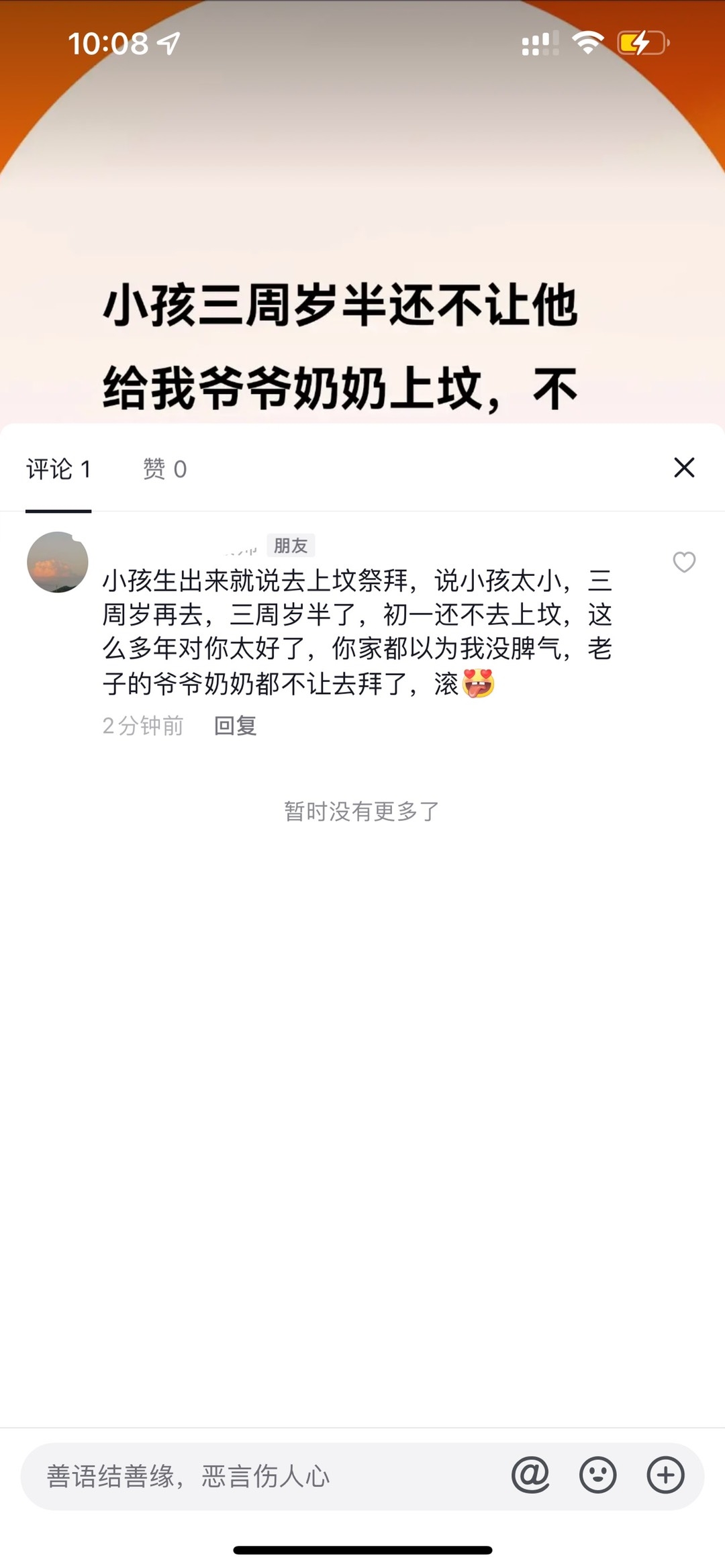Select the 评论 1 tab
The height and width of the screenshot is (1568, 725).
pyautogui.click(x=58, y=469)
